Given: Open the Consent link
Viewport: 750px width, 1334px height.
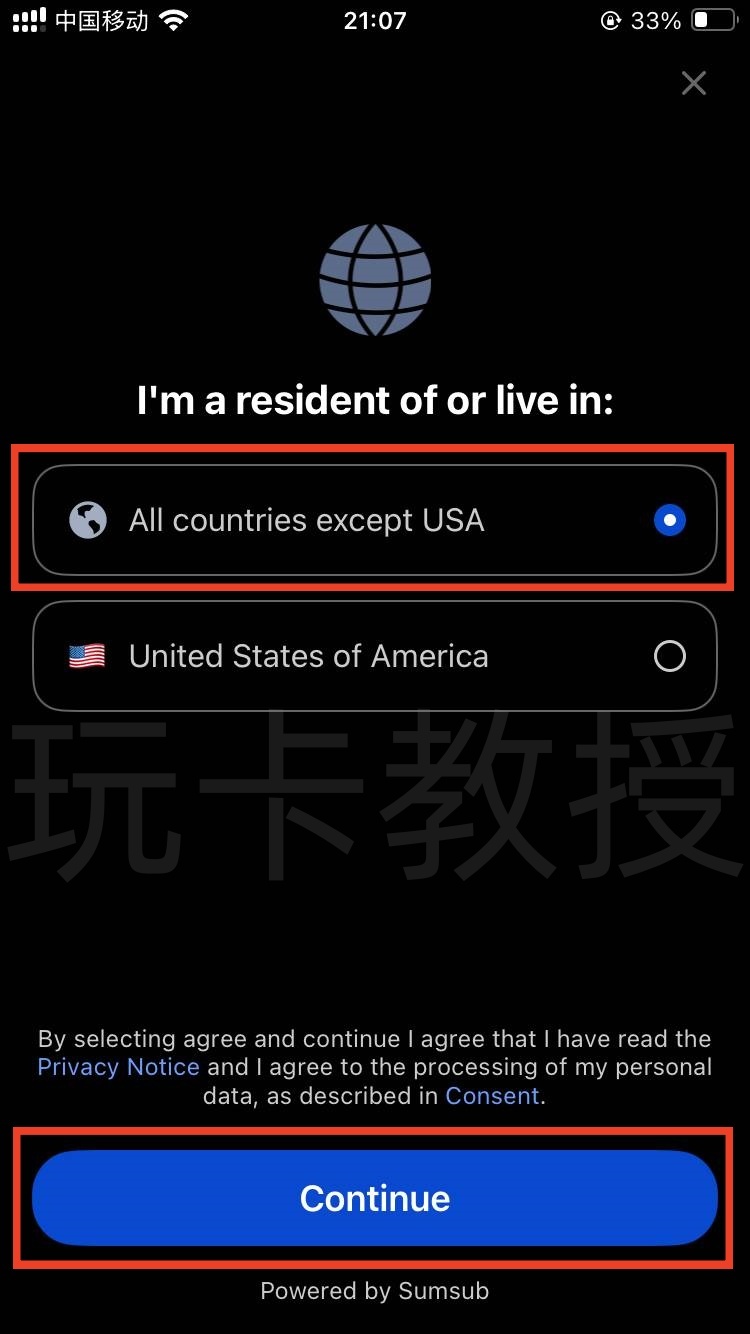Looking at the screenshot, I should click(491, 1095).
